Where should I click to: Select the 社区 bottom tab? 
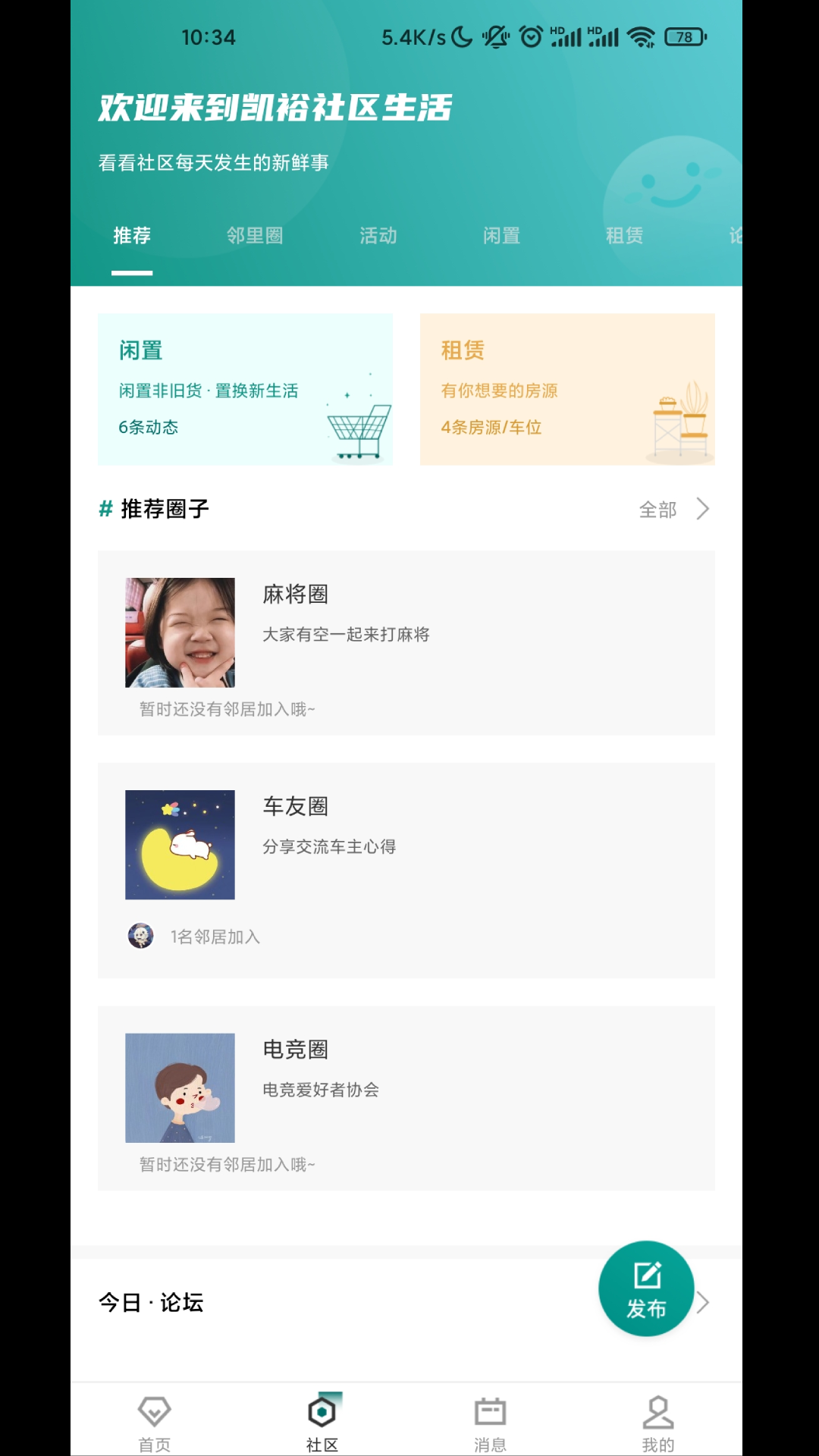coord(322,1423)
